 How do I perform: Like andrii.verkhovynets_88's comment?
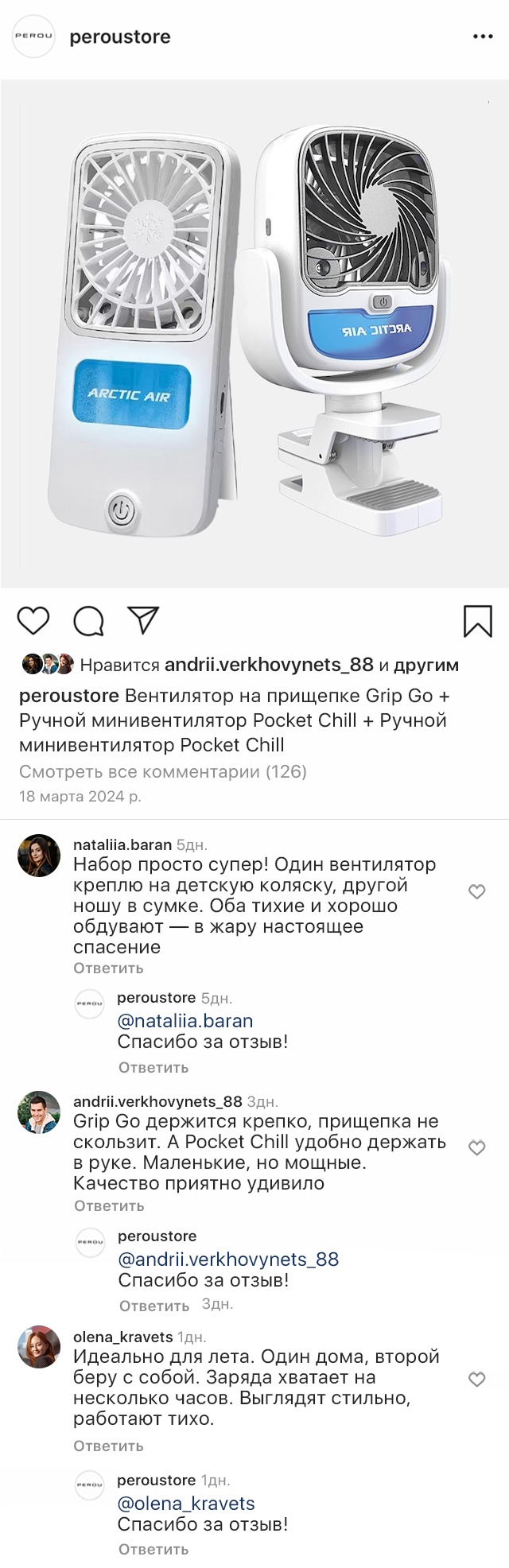click(476, 1147)
